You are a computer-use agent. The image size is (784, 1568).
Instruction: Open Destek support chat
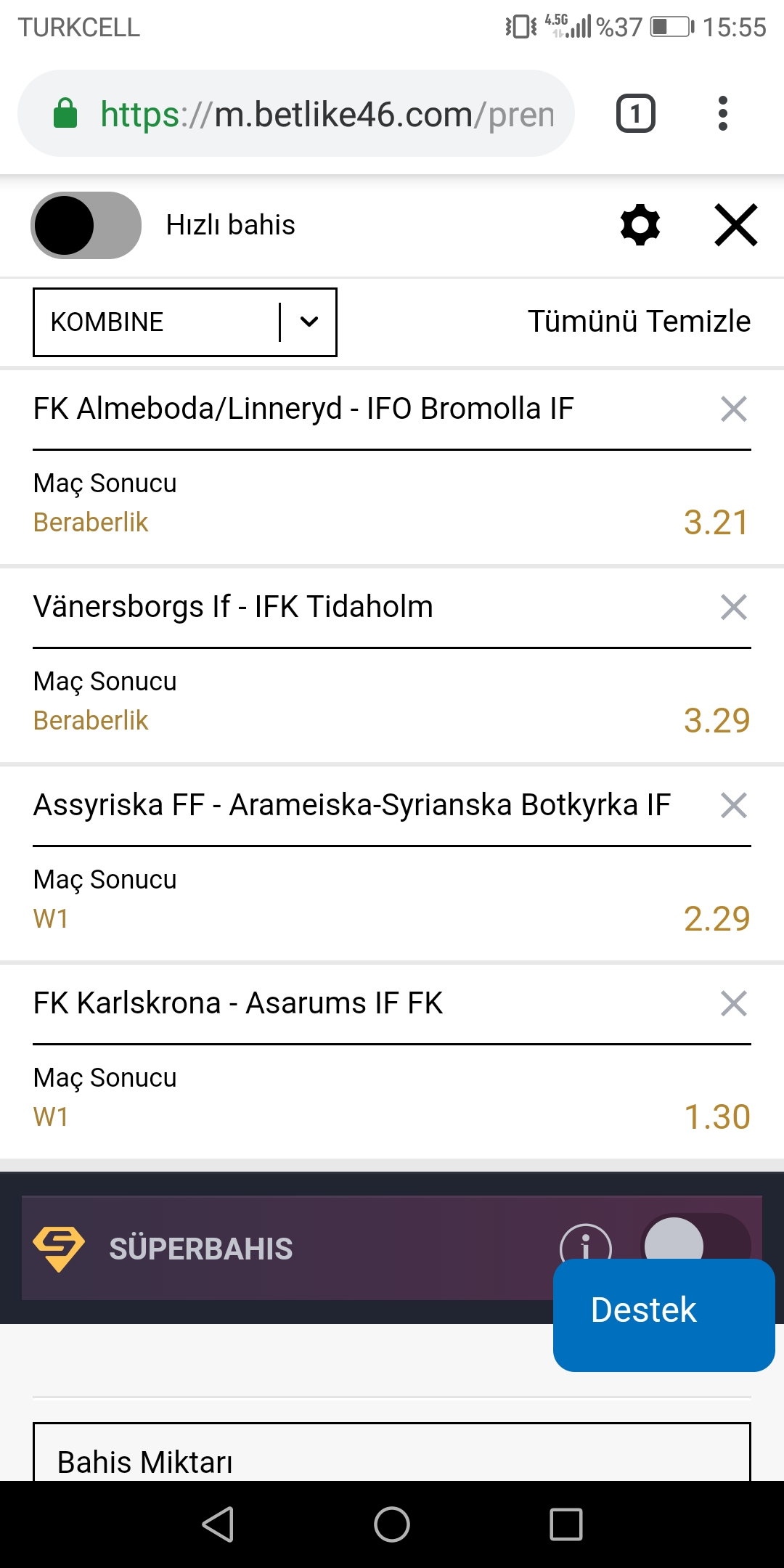[663, 1315]
